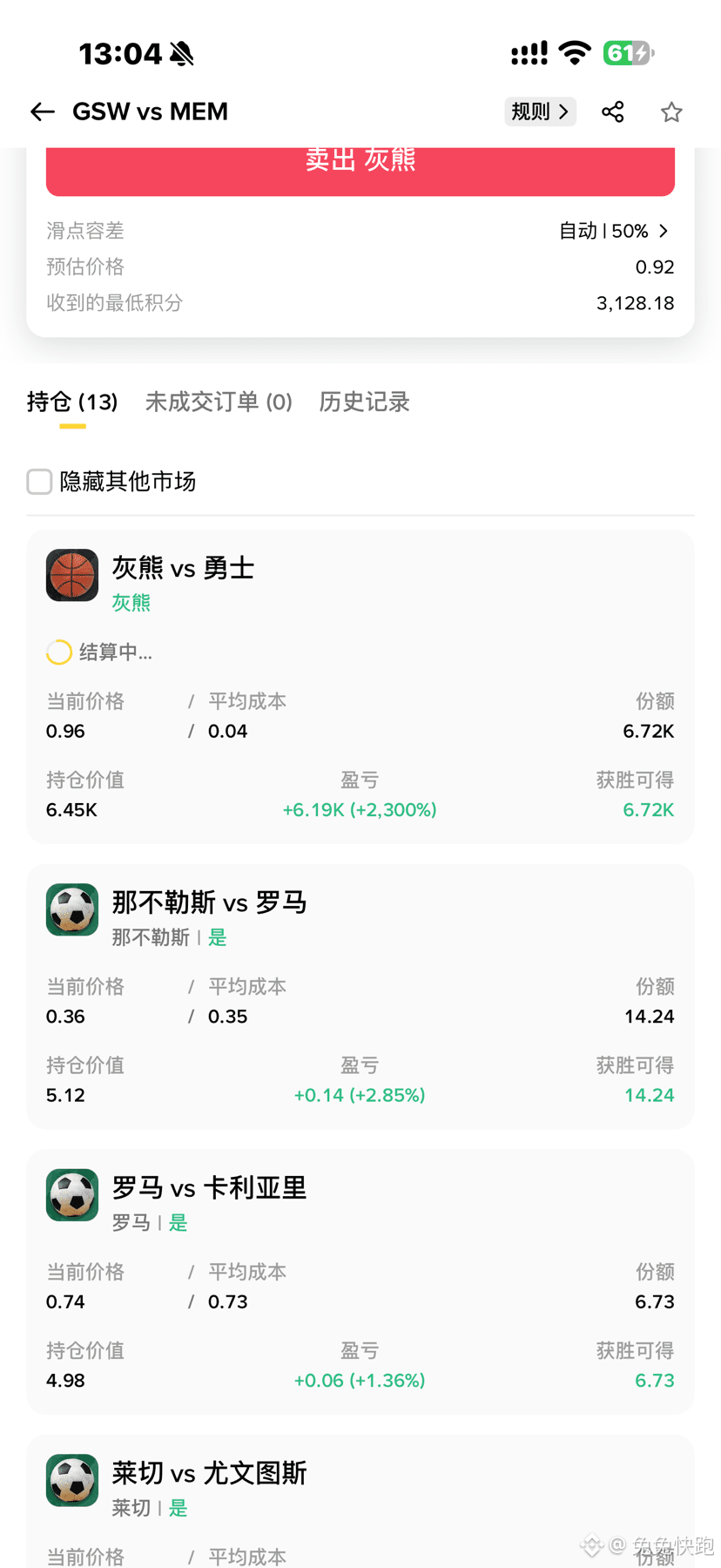The image size is (721, 1568).
Task: Go back using the arrow icon
Action: (x=42, y=112)
